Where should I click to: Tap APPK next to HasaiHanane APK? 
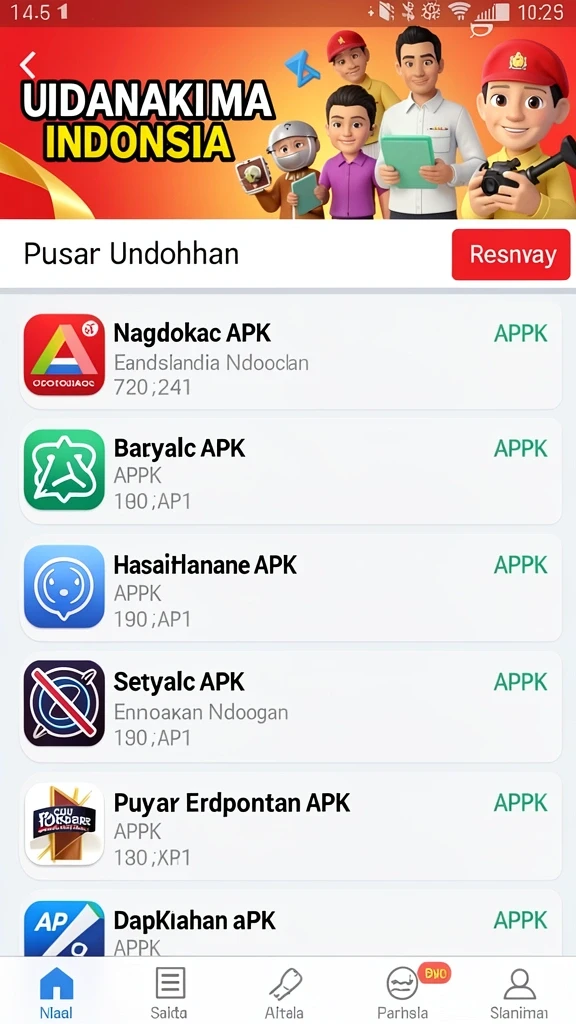pos(520,564)
